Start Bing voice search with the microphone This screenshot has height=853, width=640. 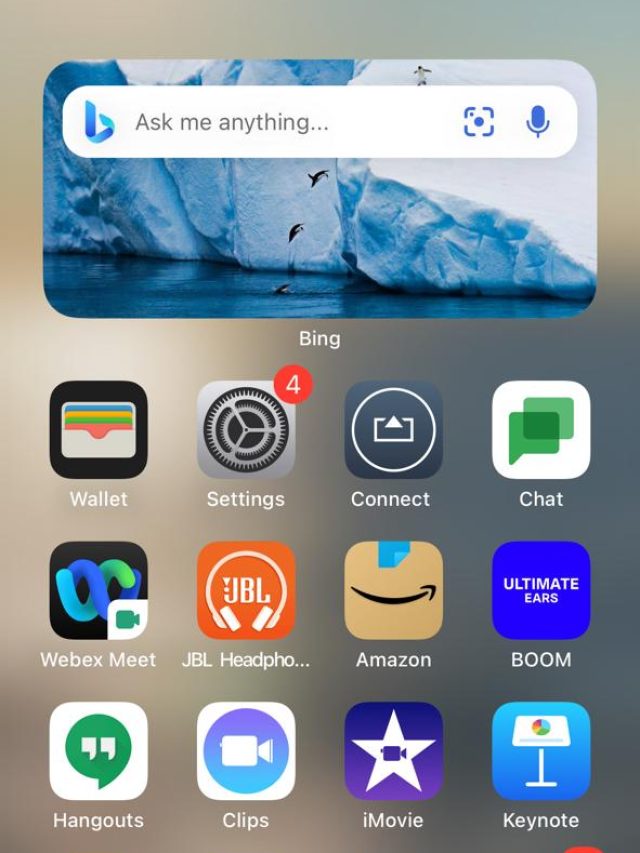pyautogui.click(x=538, y=122)
